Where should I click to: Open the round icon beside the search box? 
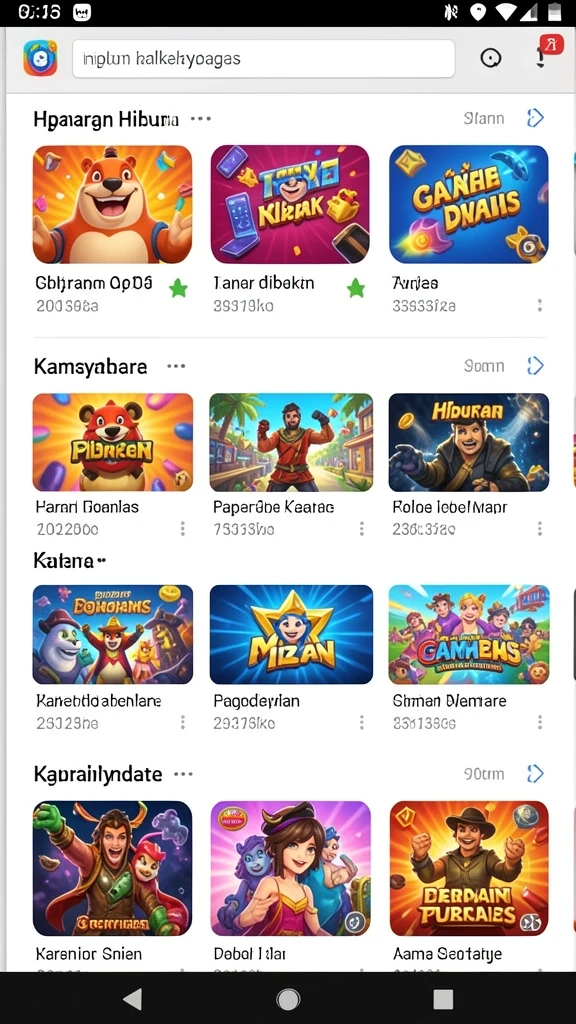point(490,59)
